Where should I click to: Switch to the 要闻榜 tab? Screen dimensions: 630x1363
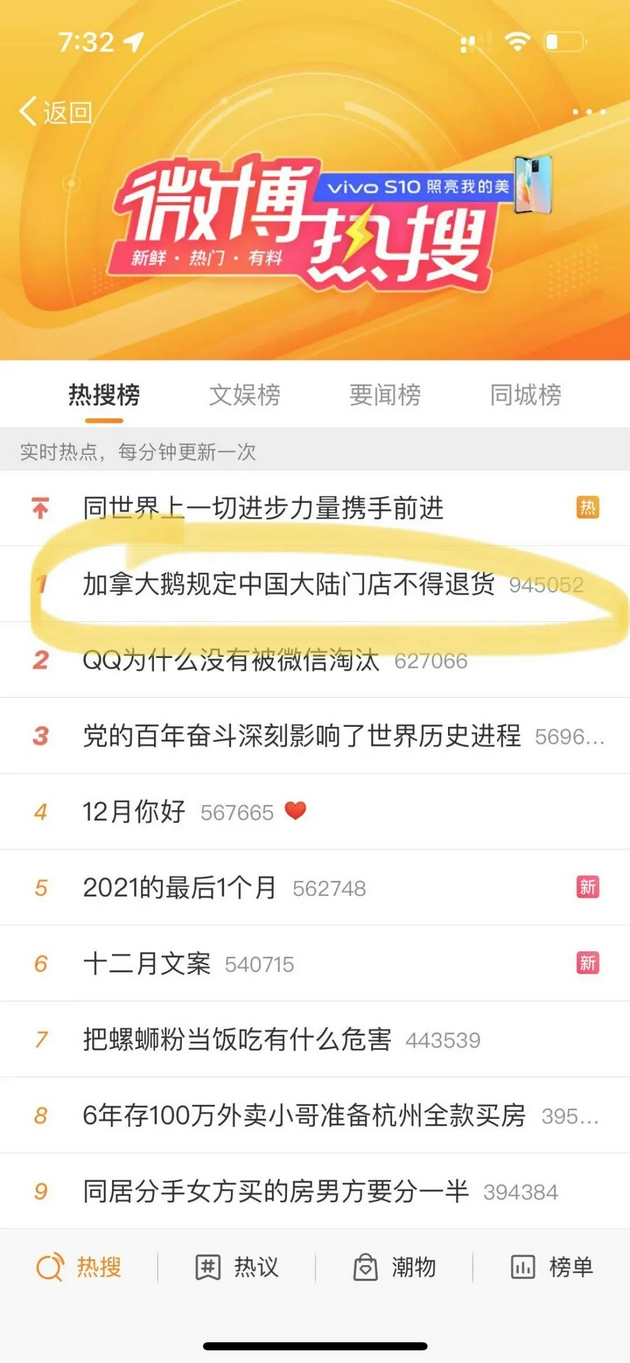pyautogui.click(x=385, y=395)
